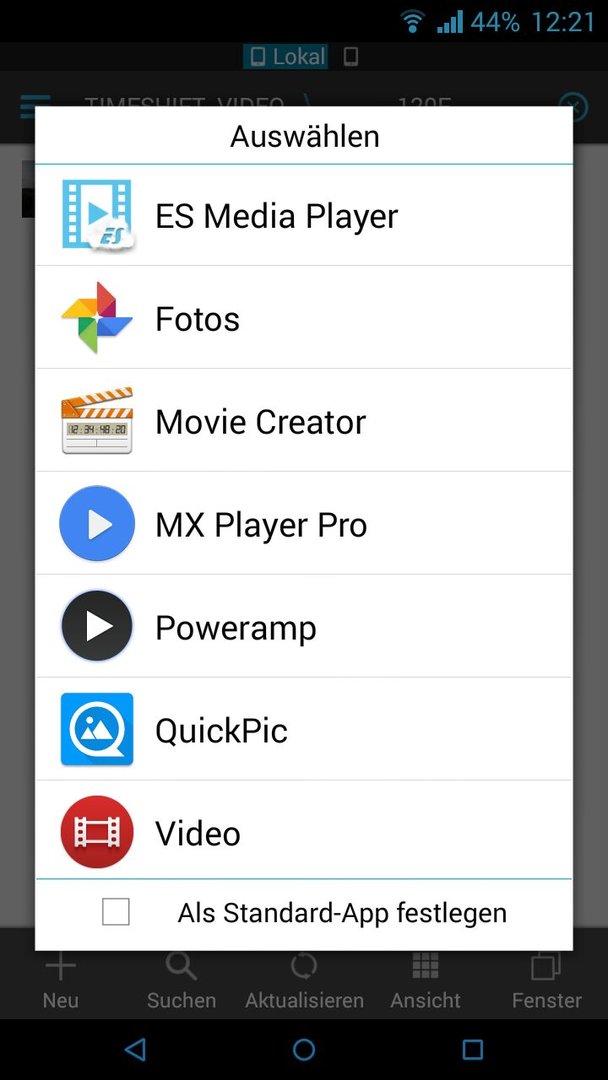608x1080 pixels.
Task: Choose the Video app
Action: 304,831
